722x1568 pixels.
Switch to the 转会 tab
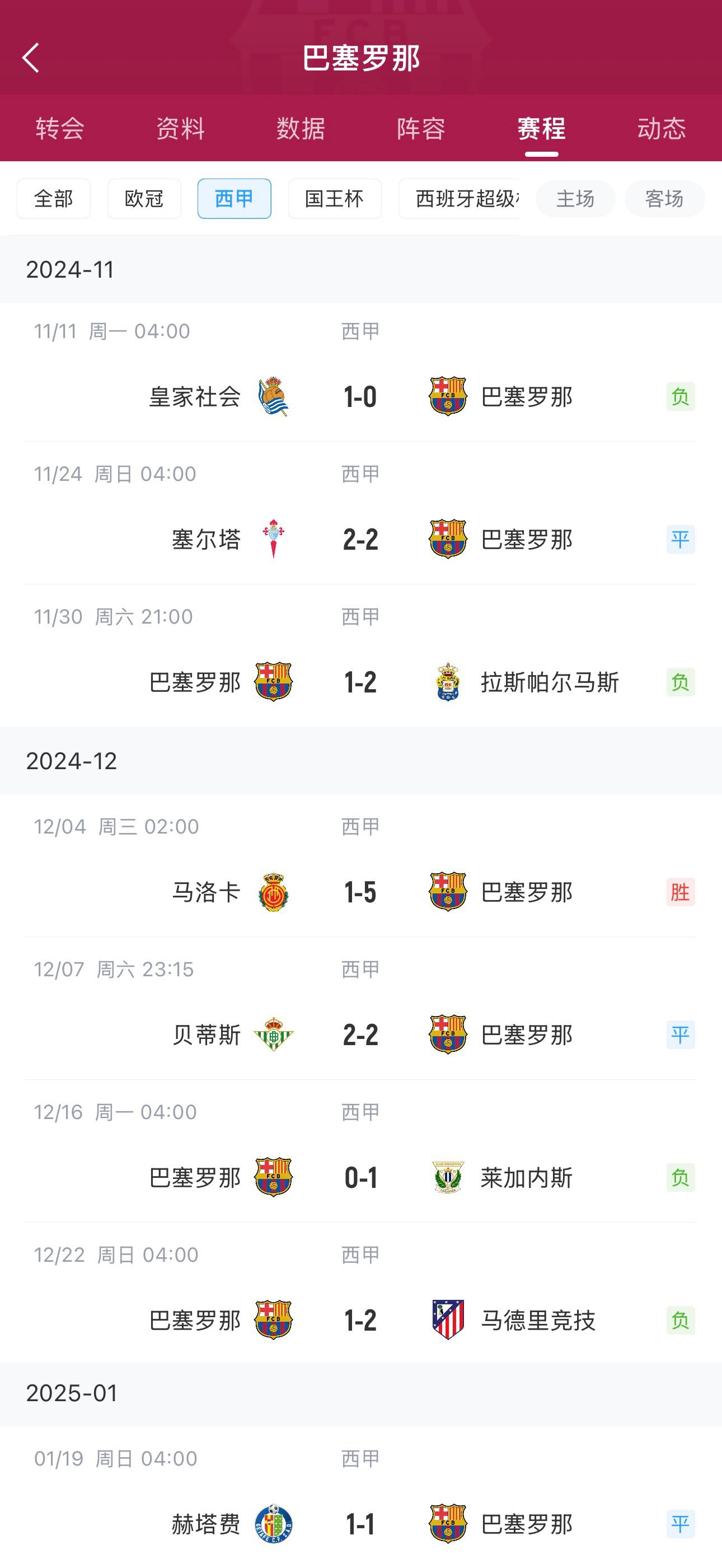[x=60, y=128]
